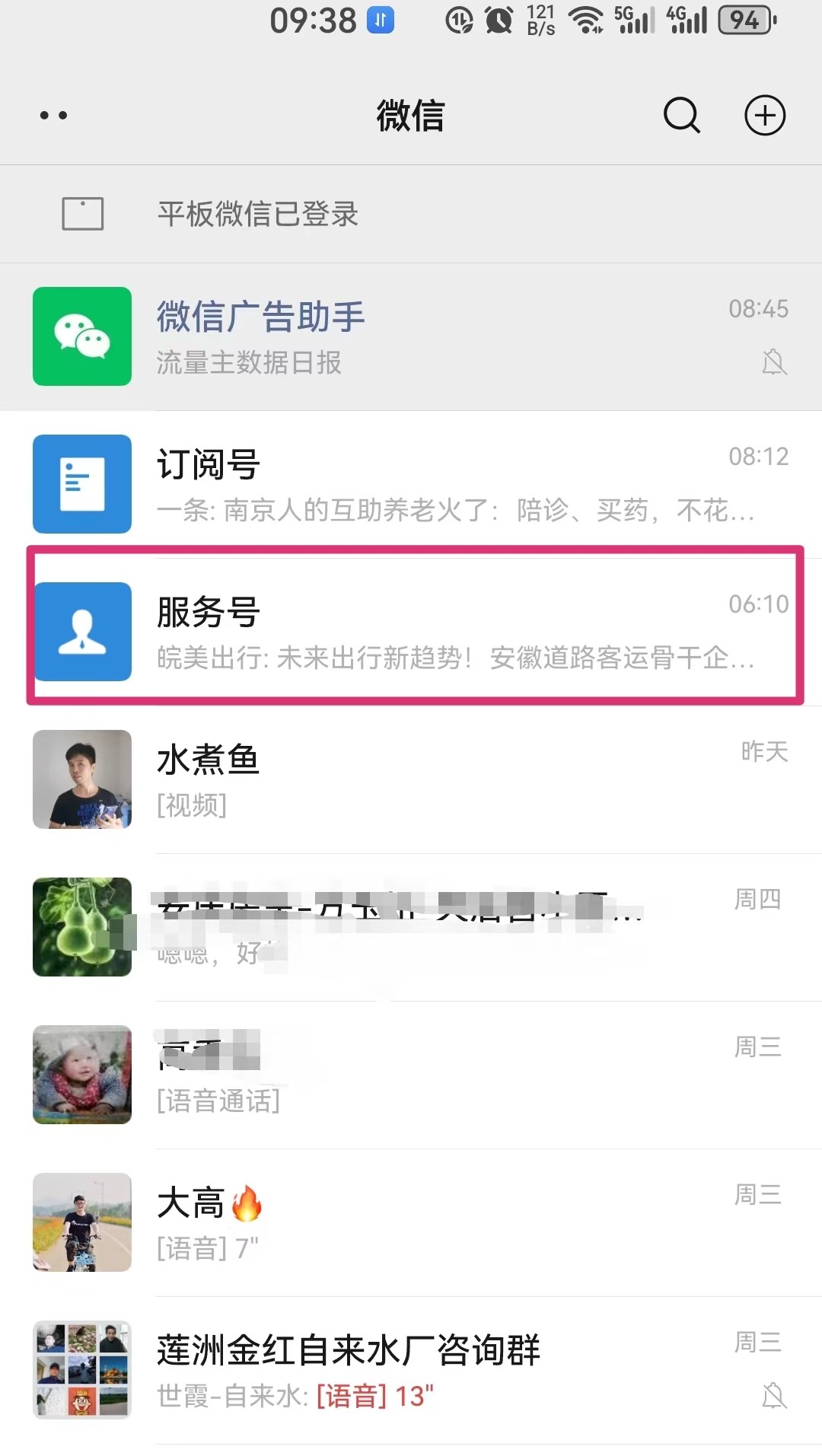Tap the plus icon for more options
This screenshot has width=822, height=1456.
click(x=764, y=116)
